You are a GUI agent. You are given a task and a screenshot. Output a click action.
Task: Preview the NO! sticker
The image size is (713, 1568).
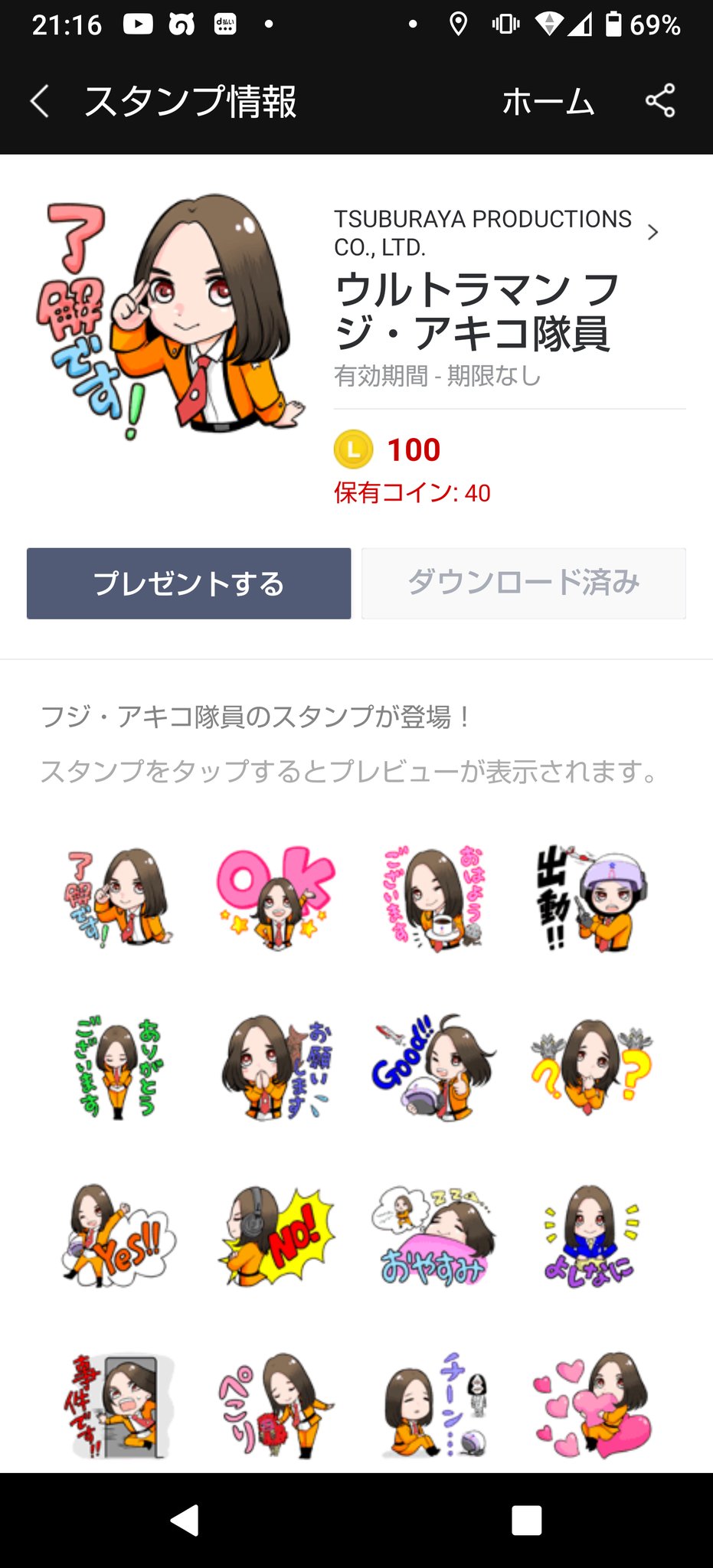[276, 1236]
